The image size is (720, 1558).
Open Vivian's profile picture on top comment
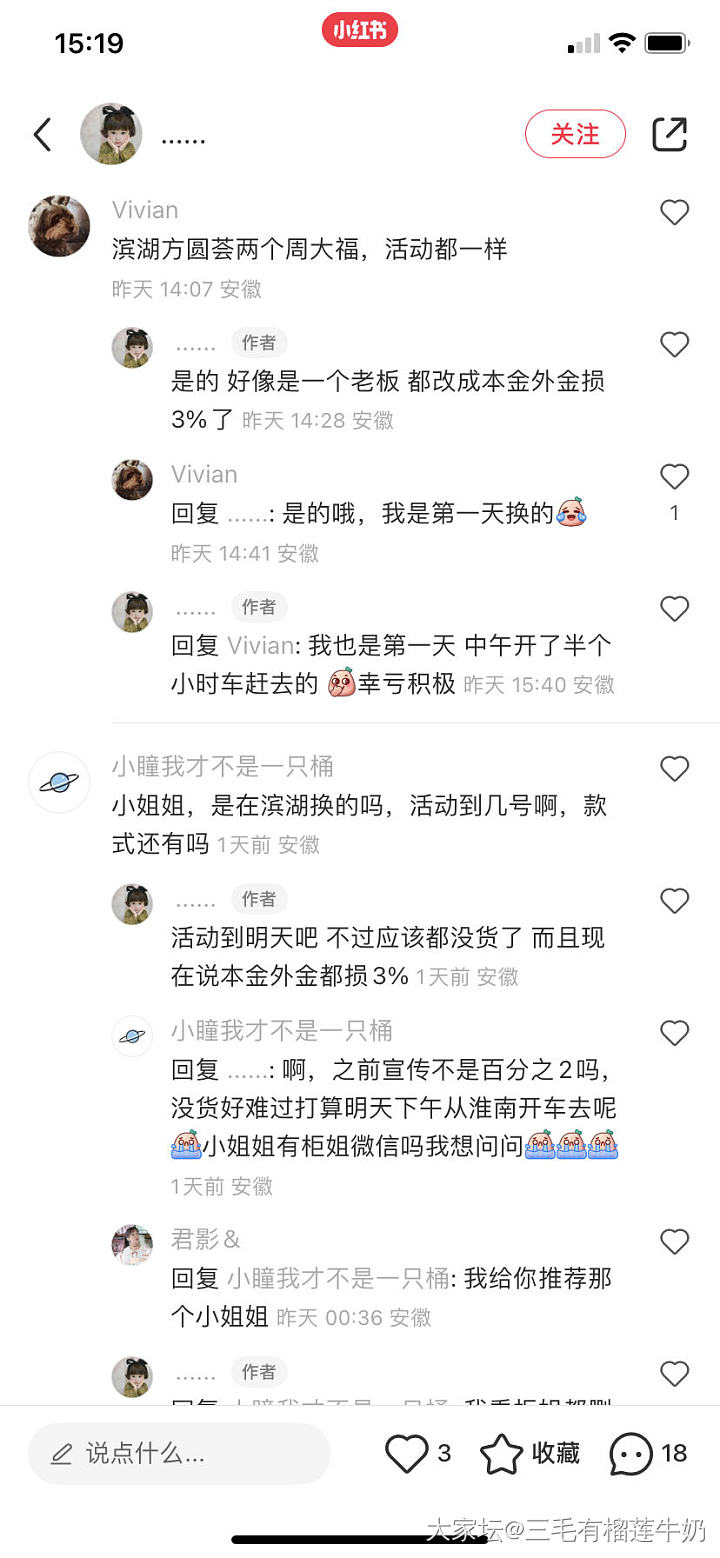click(59, 226)
